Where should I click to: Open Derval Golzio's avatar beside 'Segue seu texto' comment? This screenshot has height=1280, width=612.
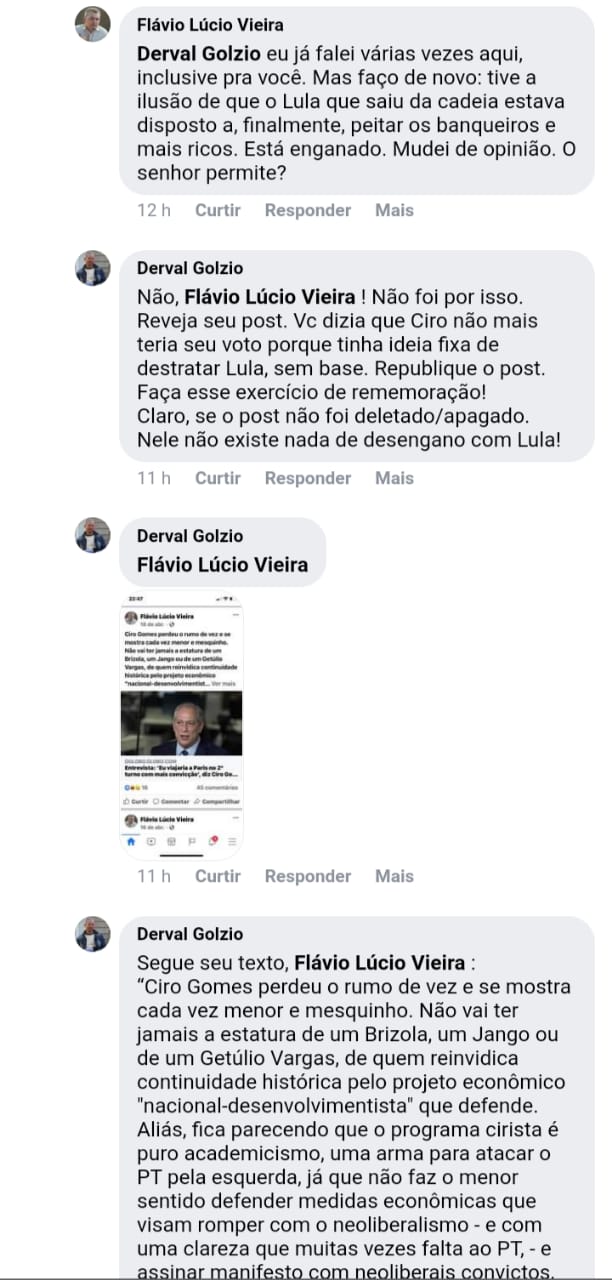(92, 934)
